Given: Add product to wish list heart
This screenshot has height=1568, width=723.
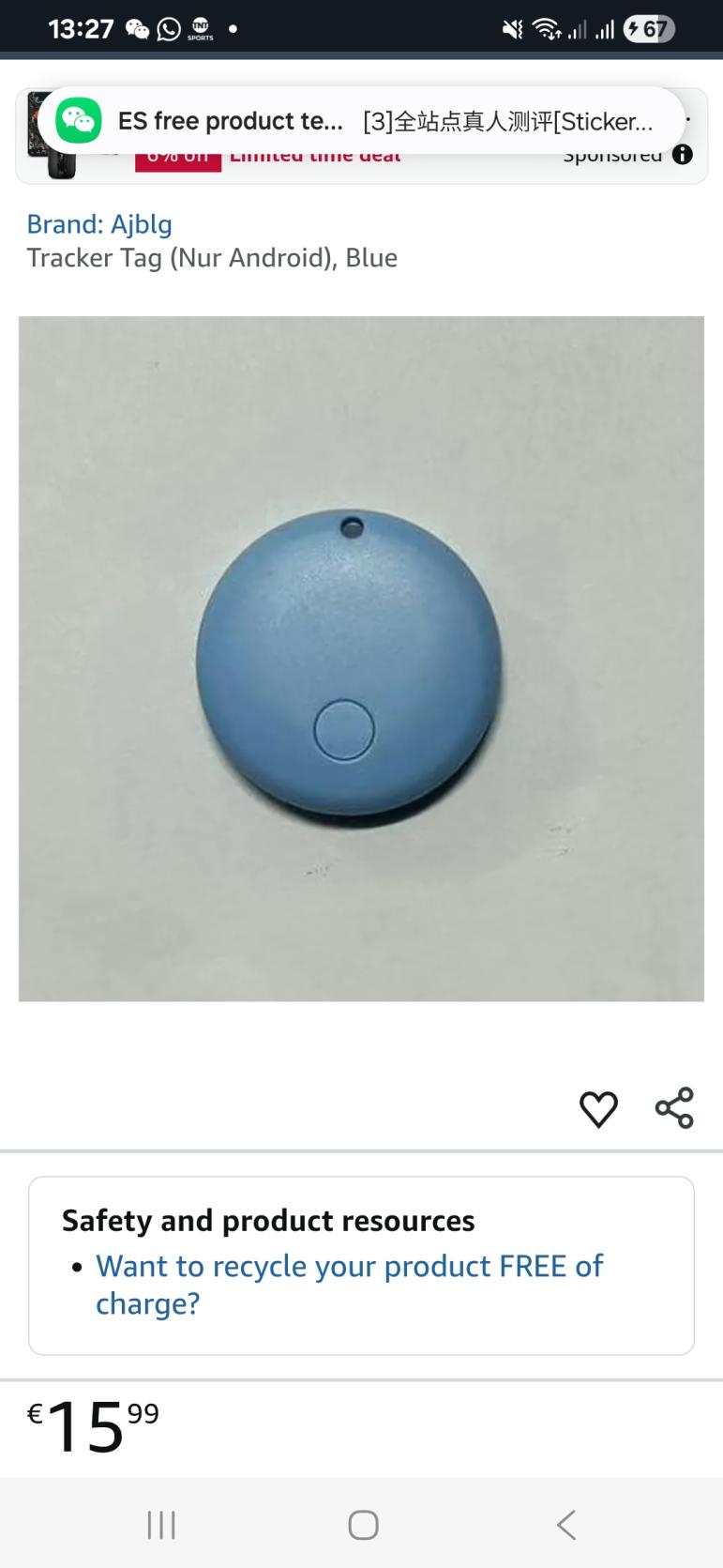Looking at the screenshot, I should (x=598, y=1109).
